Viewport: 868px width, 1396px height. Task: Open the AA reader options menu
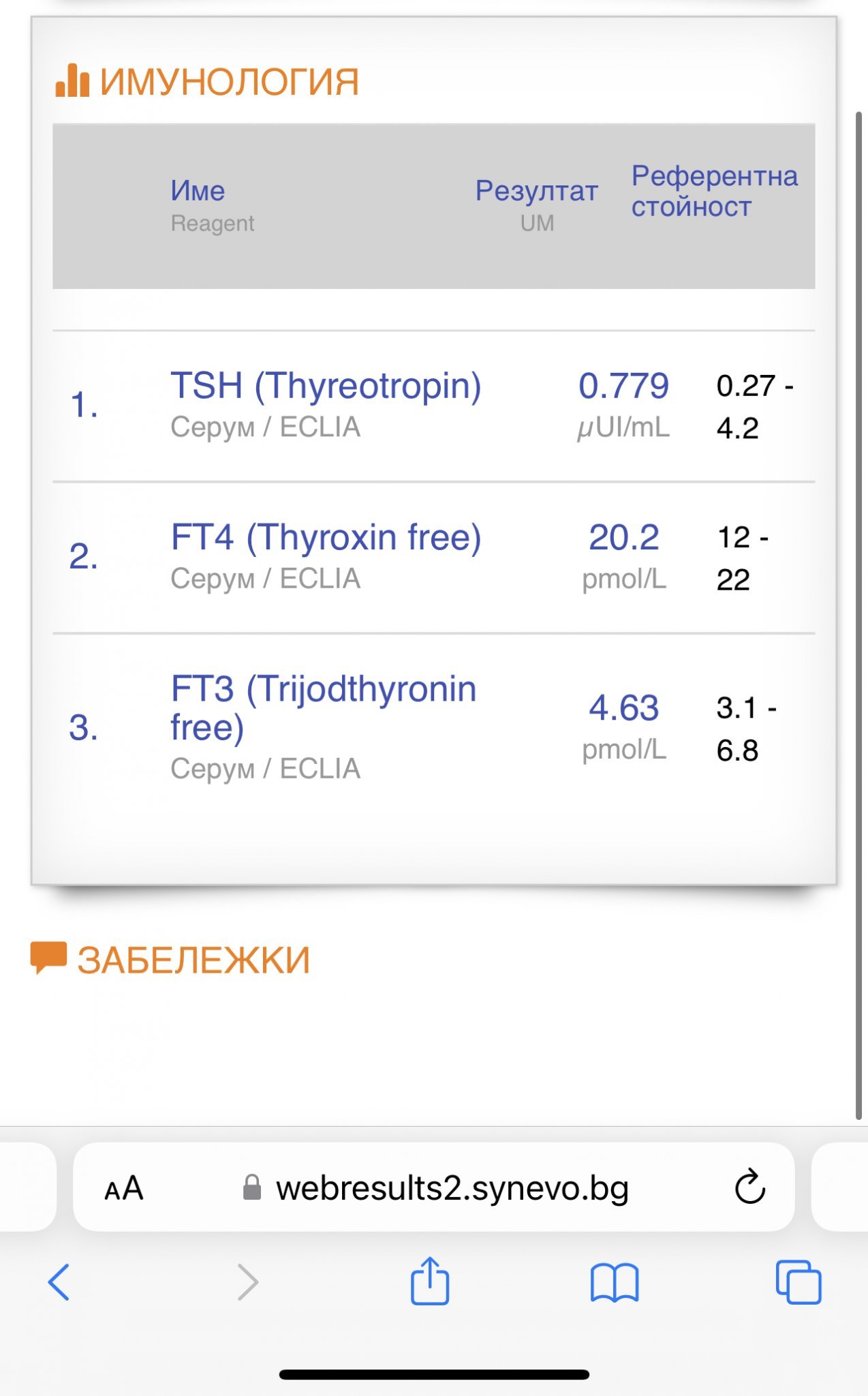(x=124, y=1189)
